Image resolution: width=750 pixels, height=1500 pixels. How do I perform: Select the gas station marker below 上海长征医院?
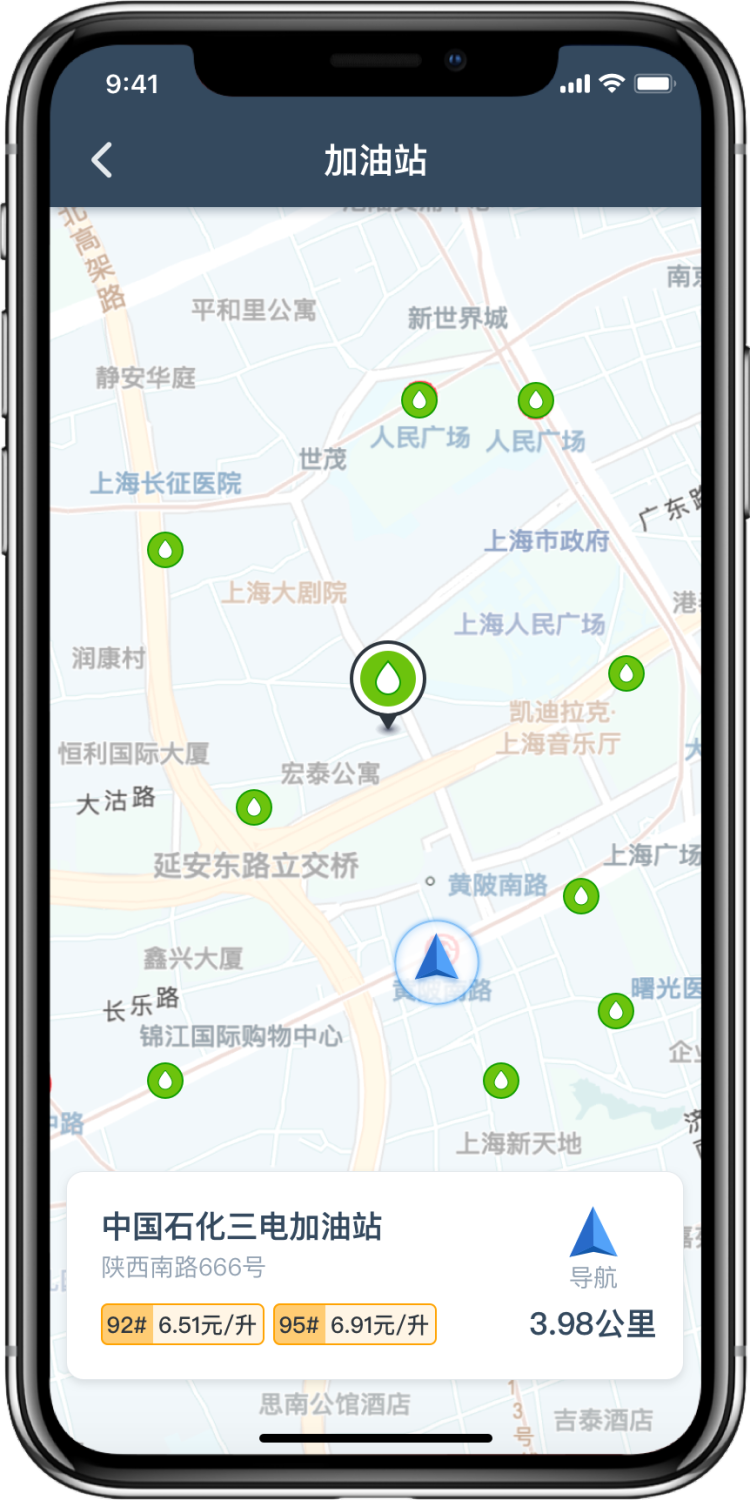(x=165, y=550)
